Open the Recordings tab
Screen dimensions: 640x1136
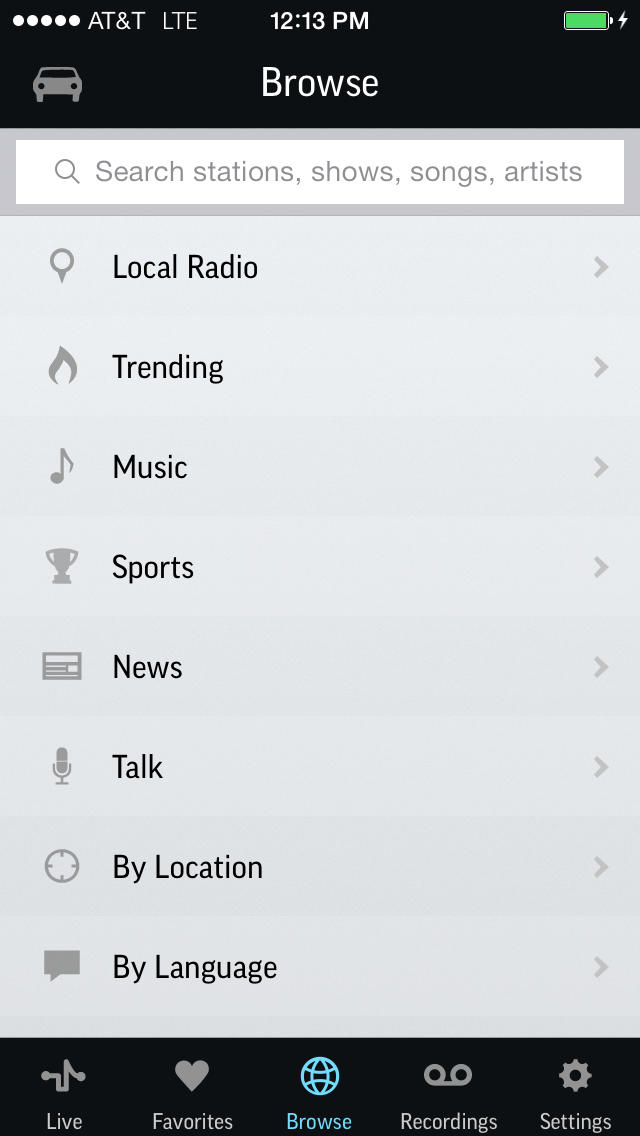(448, 1090)
